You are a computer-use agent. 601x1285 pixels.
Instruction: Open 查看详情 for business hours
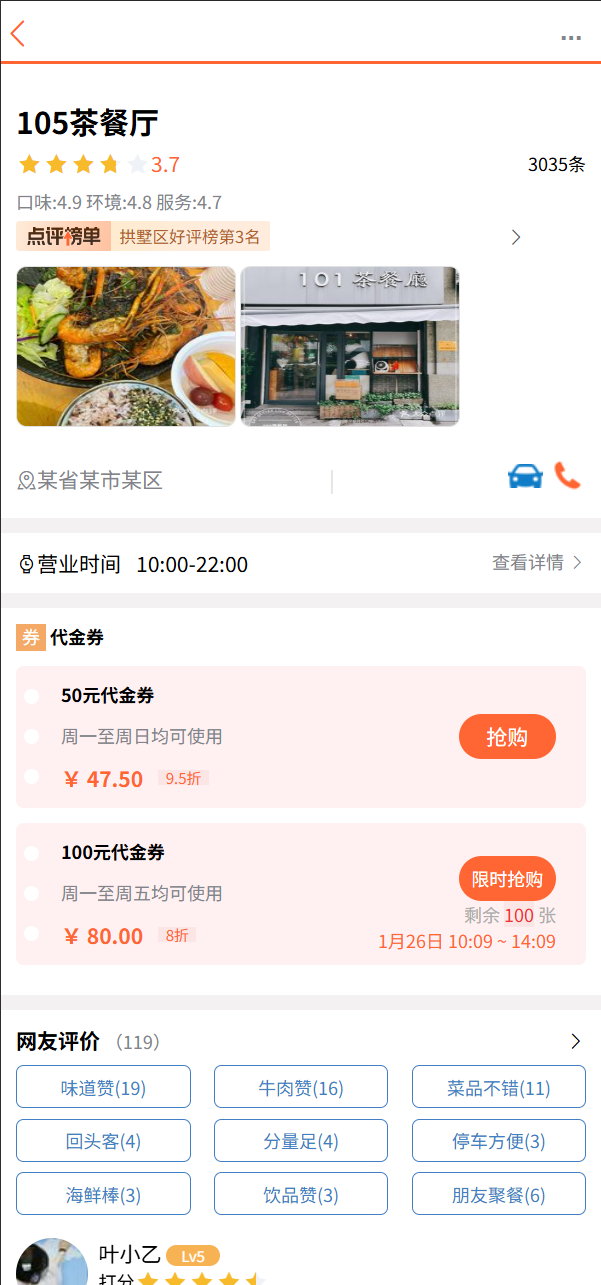pos(536,563)
